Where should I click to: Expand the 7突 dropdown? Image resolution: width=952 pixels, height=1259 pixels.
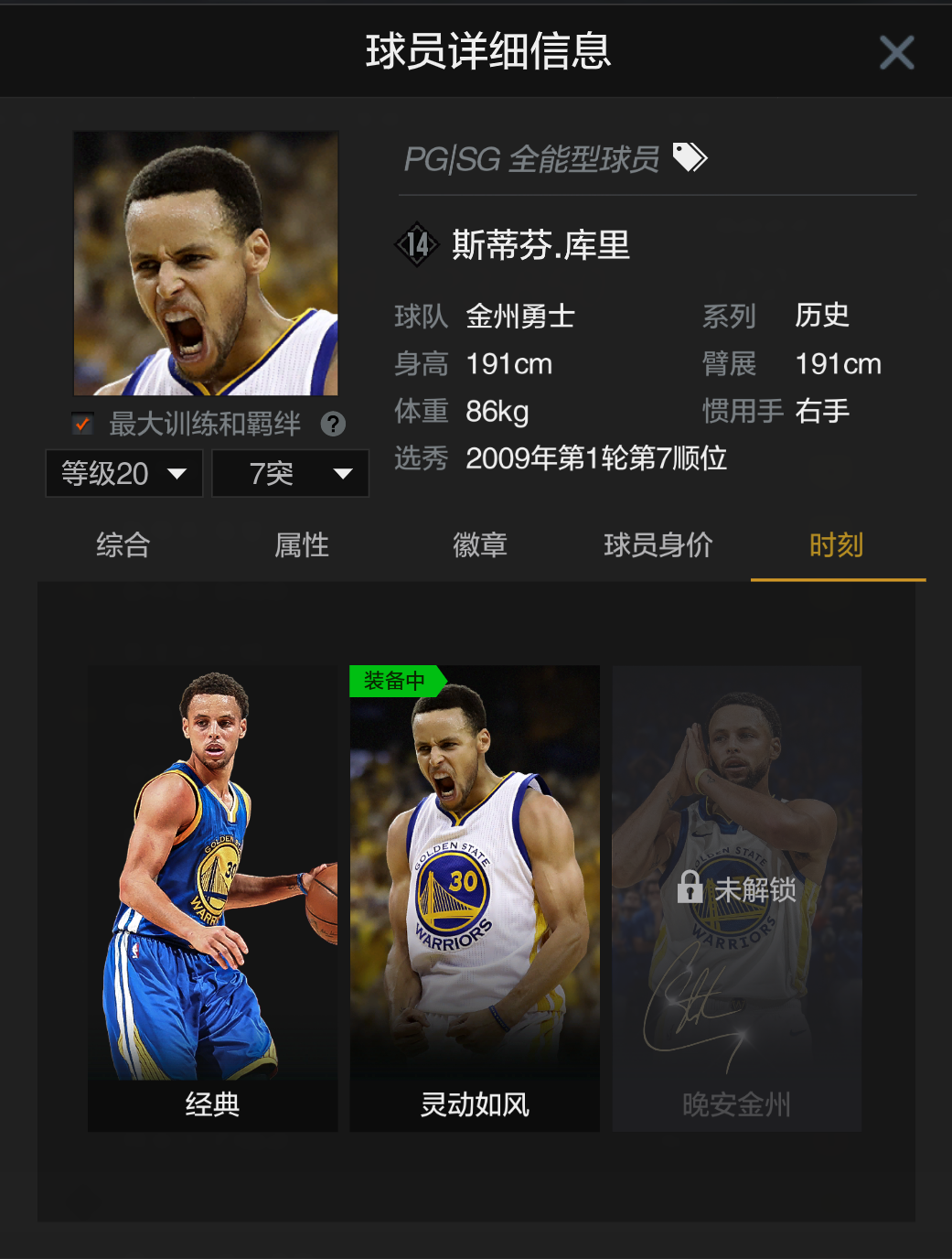click(290, 473)
